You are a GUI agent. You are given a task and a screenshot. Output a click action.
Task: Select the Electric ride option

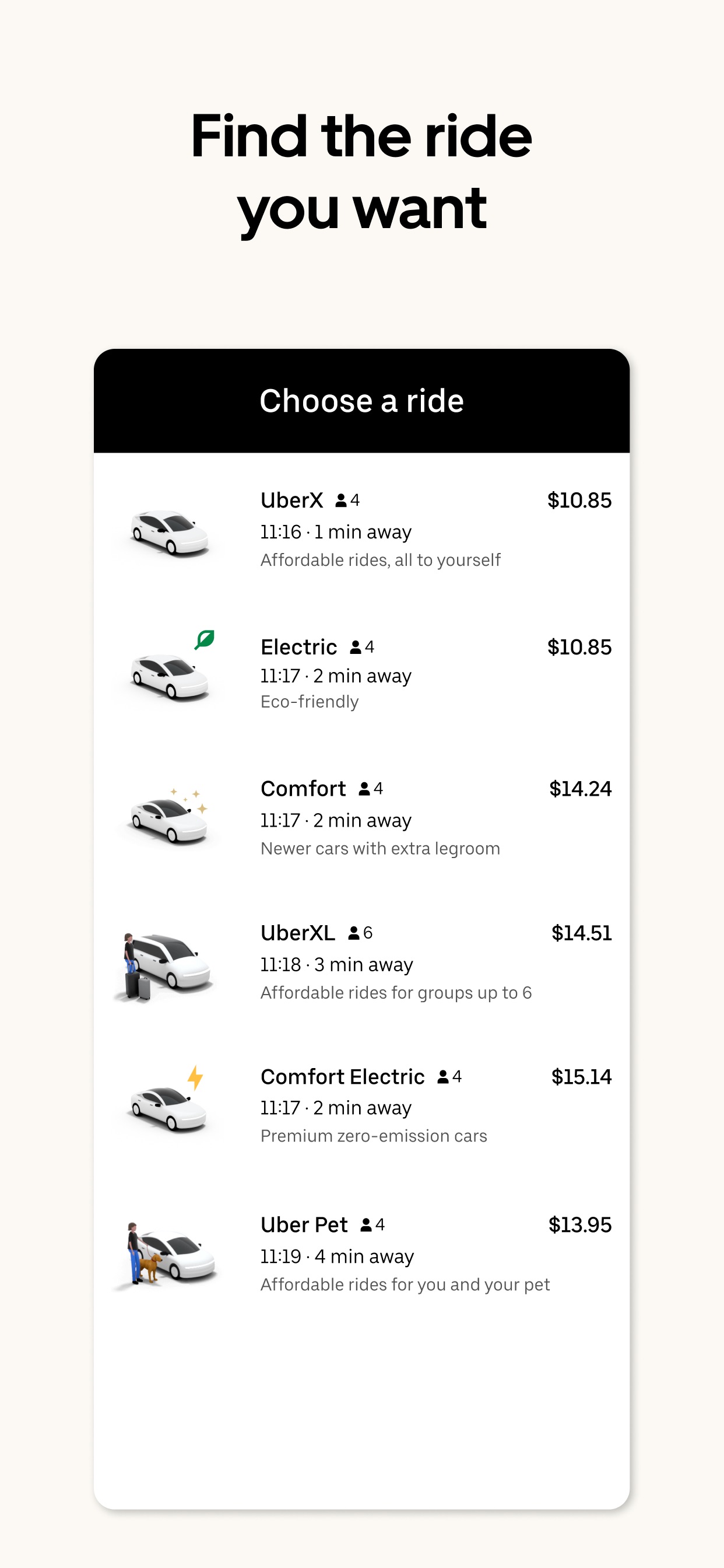click(362, 674)
